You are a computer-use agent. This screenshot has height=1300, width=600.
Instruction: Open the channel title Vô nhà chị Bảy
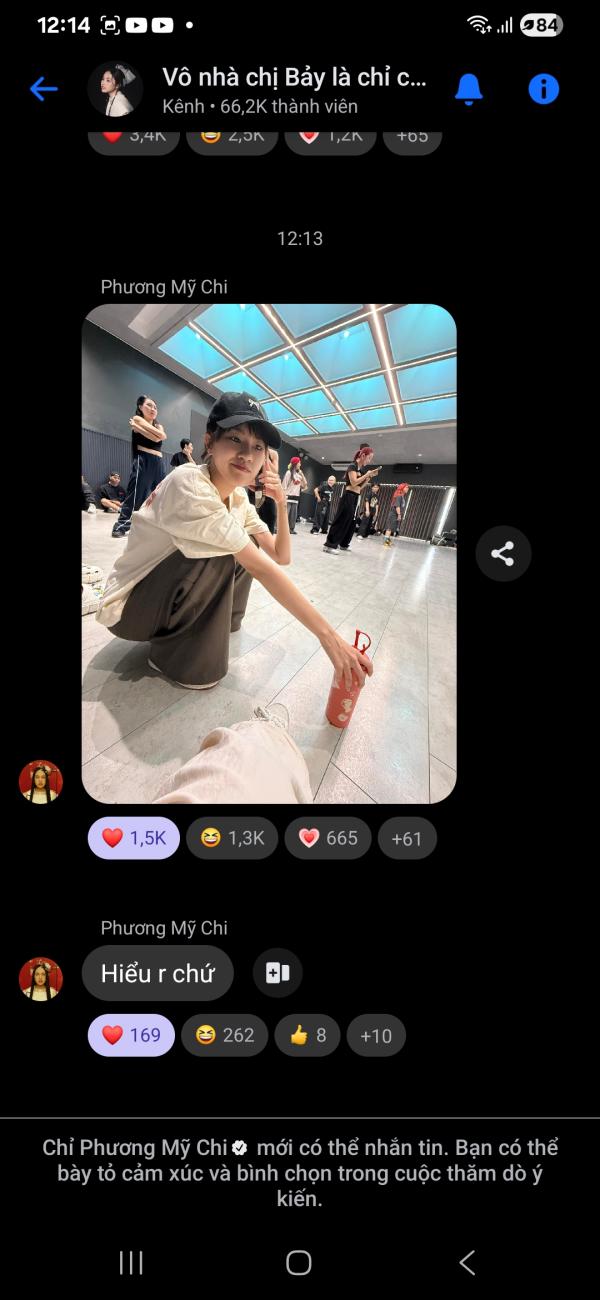click(294, 78)
